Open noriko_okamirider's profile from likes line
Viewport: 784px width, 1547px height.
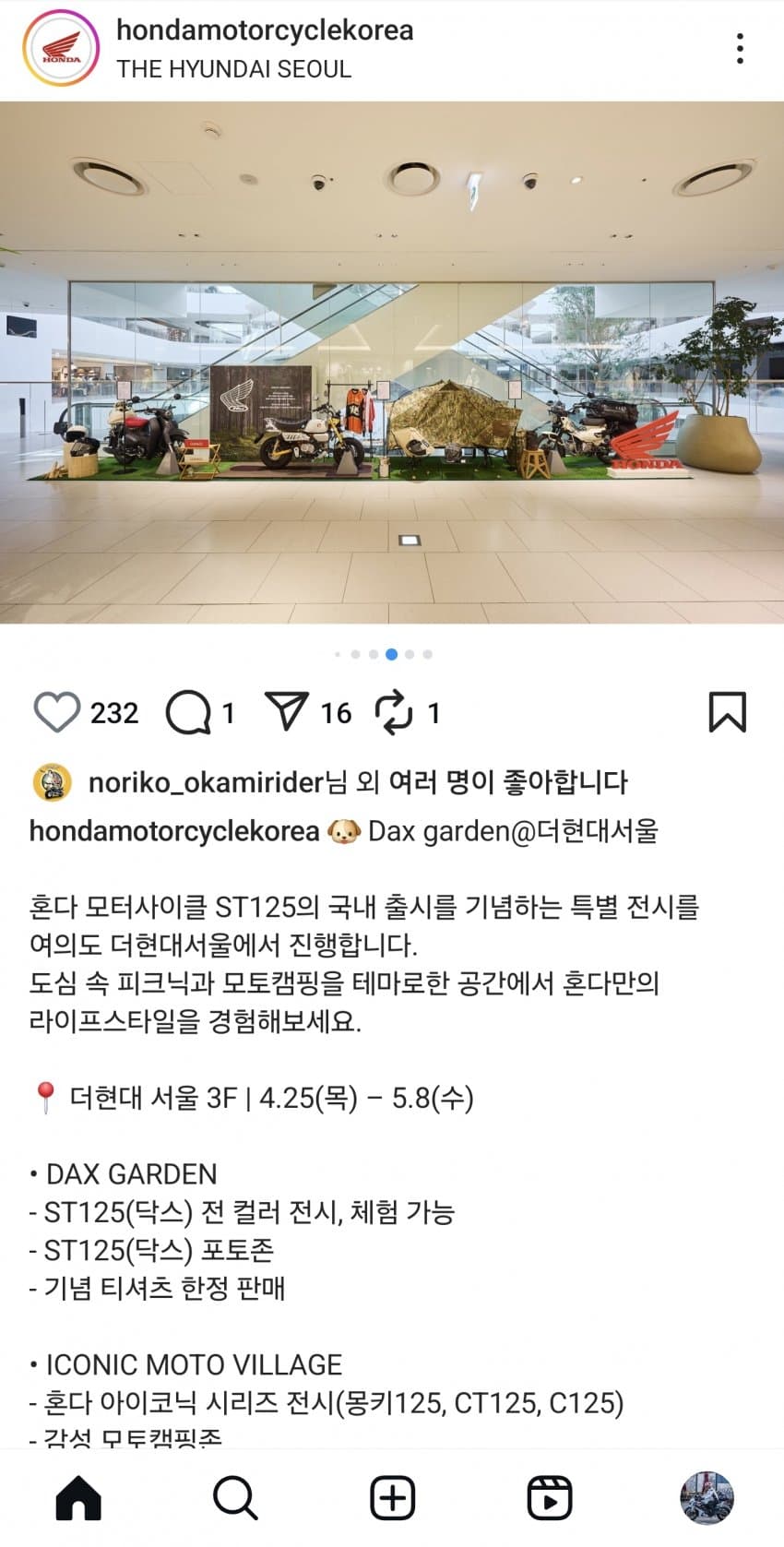[206, 783]
